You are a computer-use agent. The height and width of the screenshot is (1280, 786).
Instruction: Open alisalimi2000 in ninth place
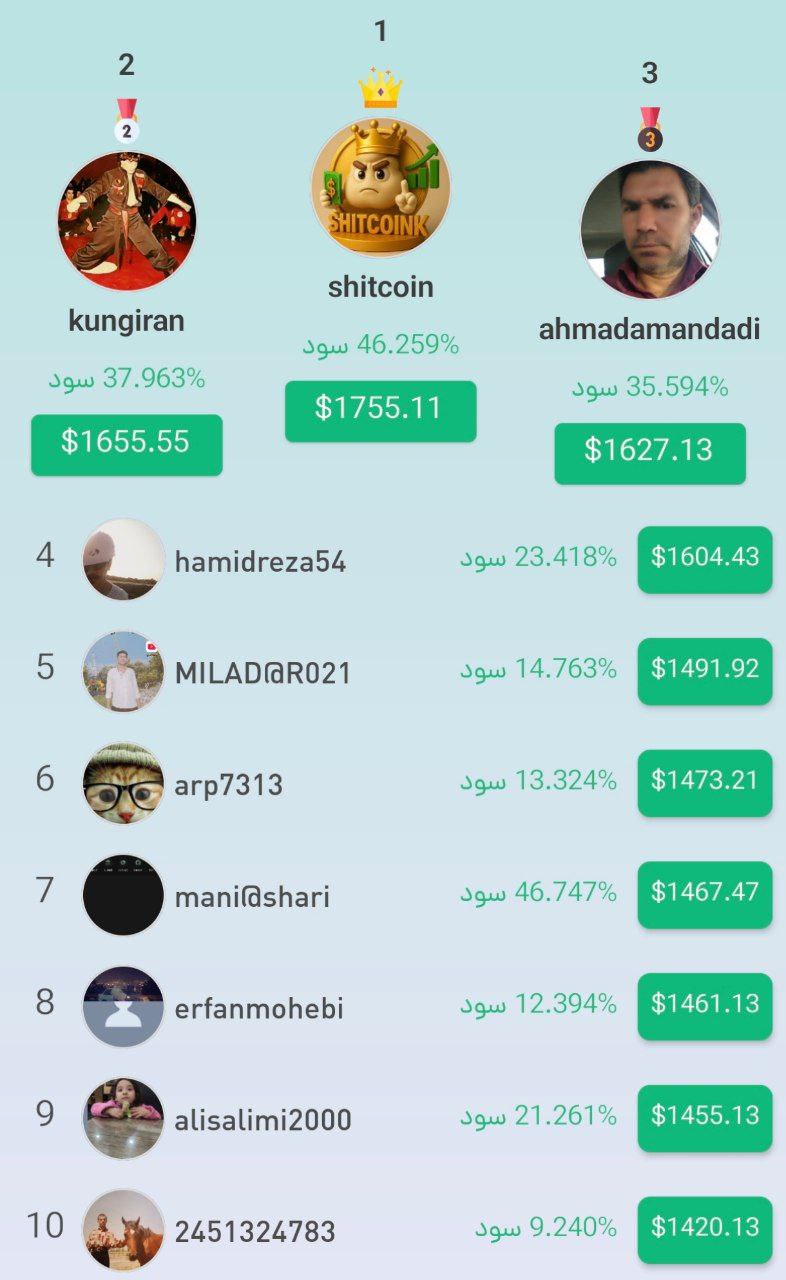(x=263, y=1120)
